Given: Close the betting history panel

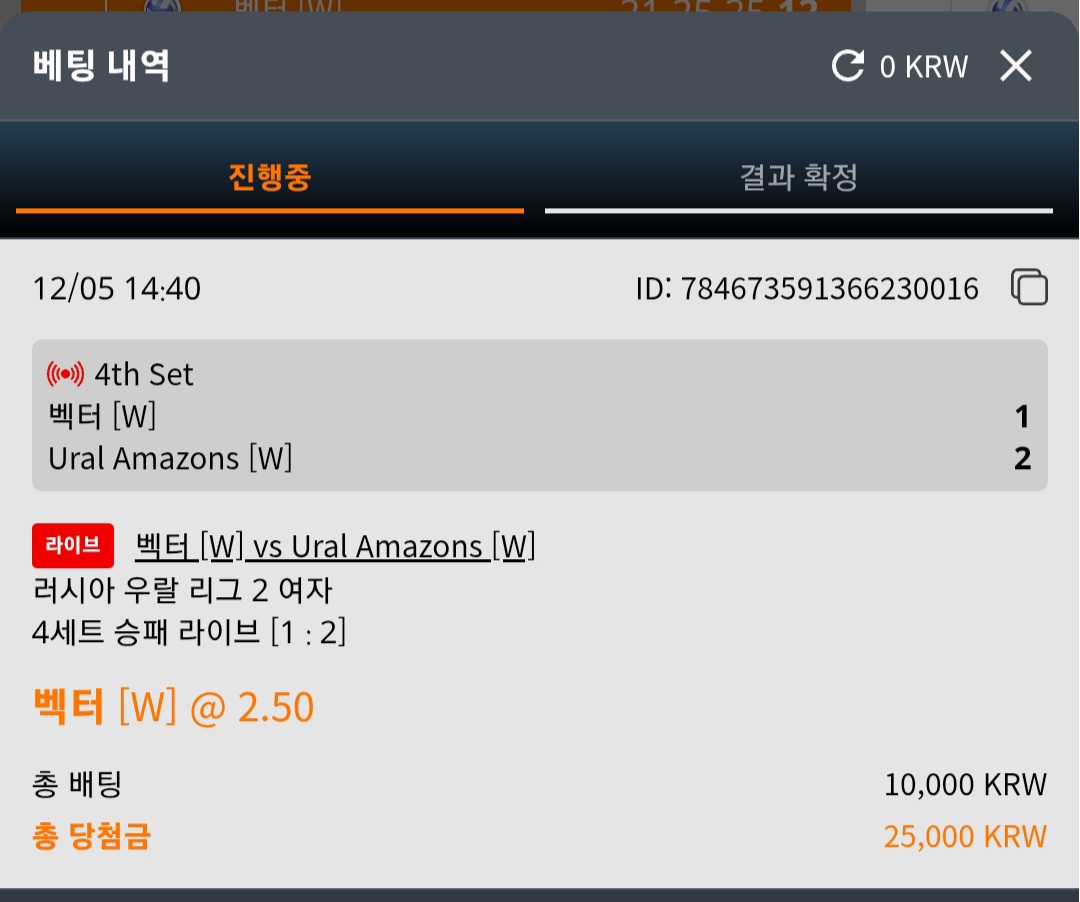Looking at the screenshot, I should coord(1016,67).
